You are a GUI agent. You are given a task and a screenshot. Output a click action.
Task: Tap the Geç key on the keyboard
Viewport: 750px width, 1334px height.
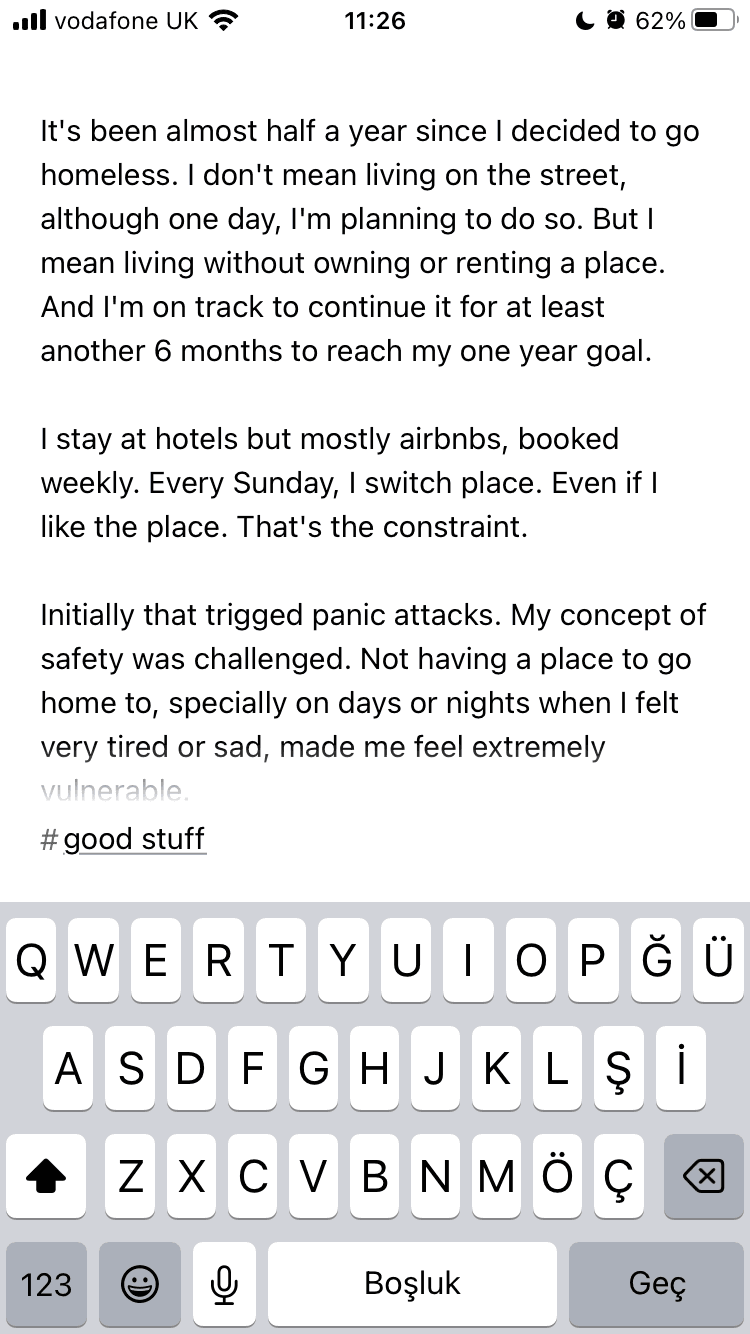[x=657, y=1283]
